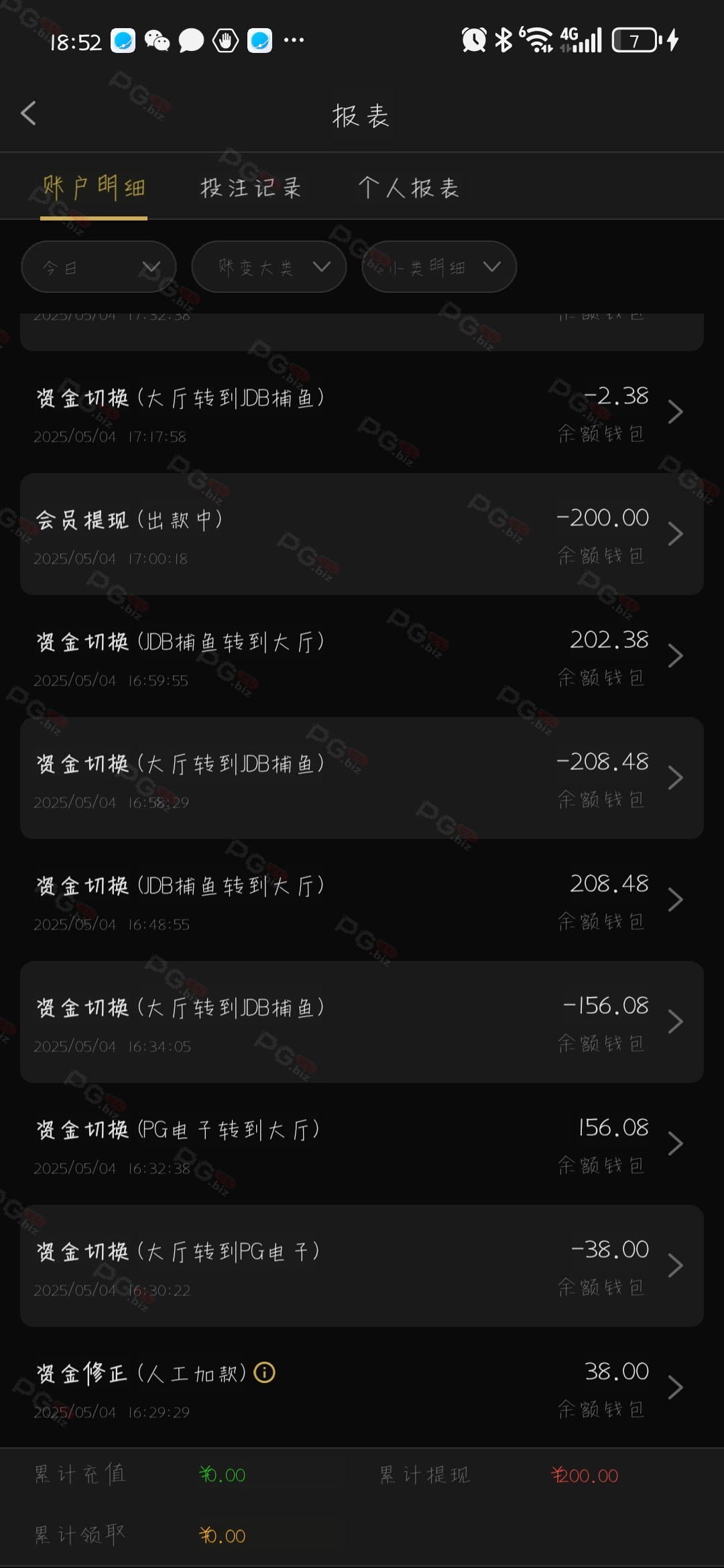The image size is (724, 1568).
Task: Expand the 今日 date dropdown
Action: pos(99,267)
